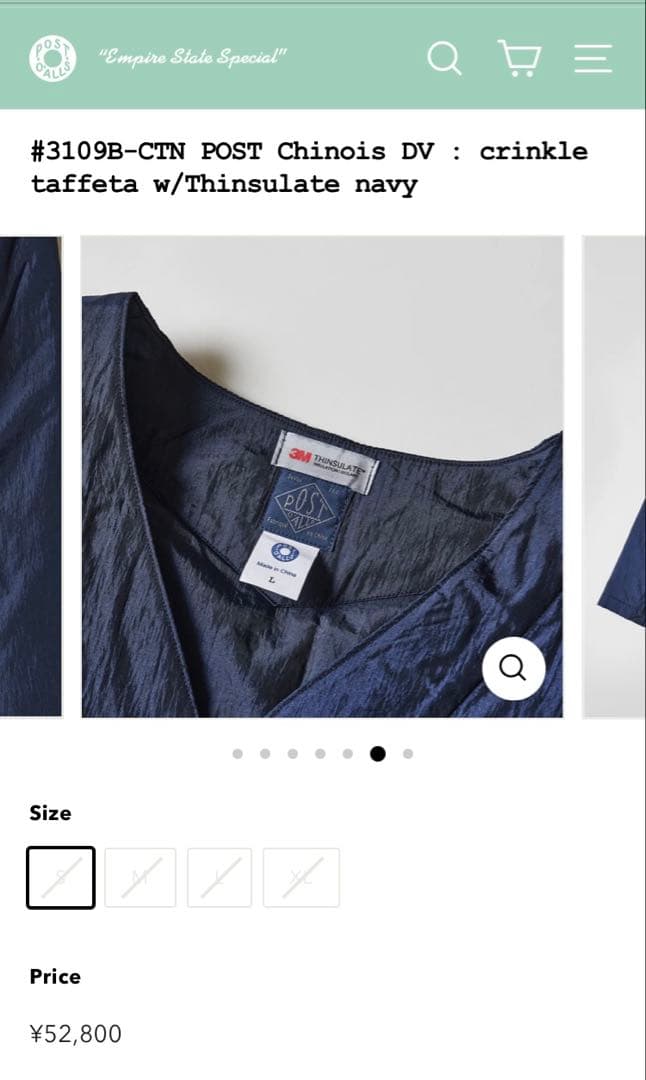Image resolution: width=646 pixels, height=1080 pixels.
Task: Select size L
Action: pos(219,877)
